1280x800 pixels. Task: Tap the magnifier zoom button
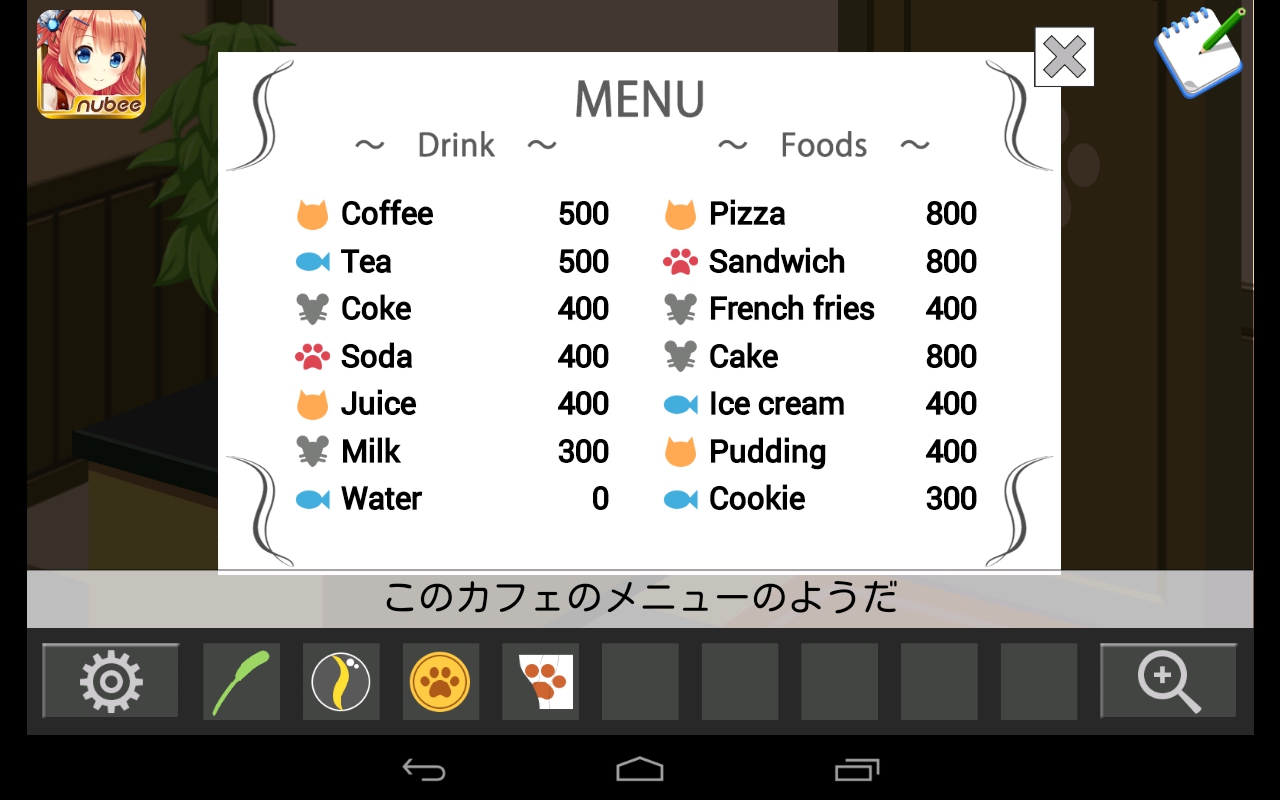[1168, 681]
